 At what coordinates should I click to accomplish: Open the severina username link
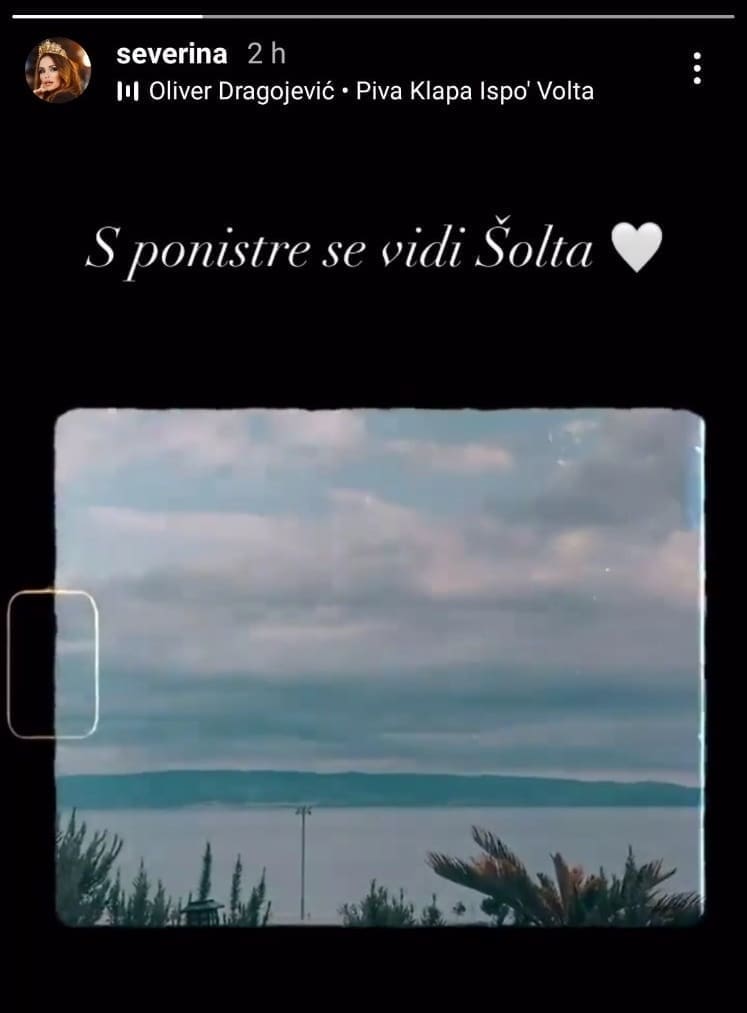(x=171, y=54)
